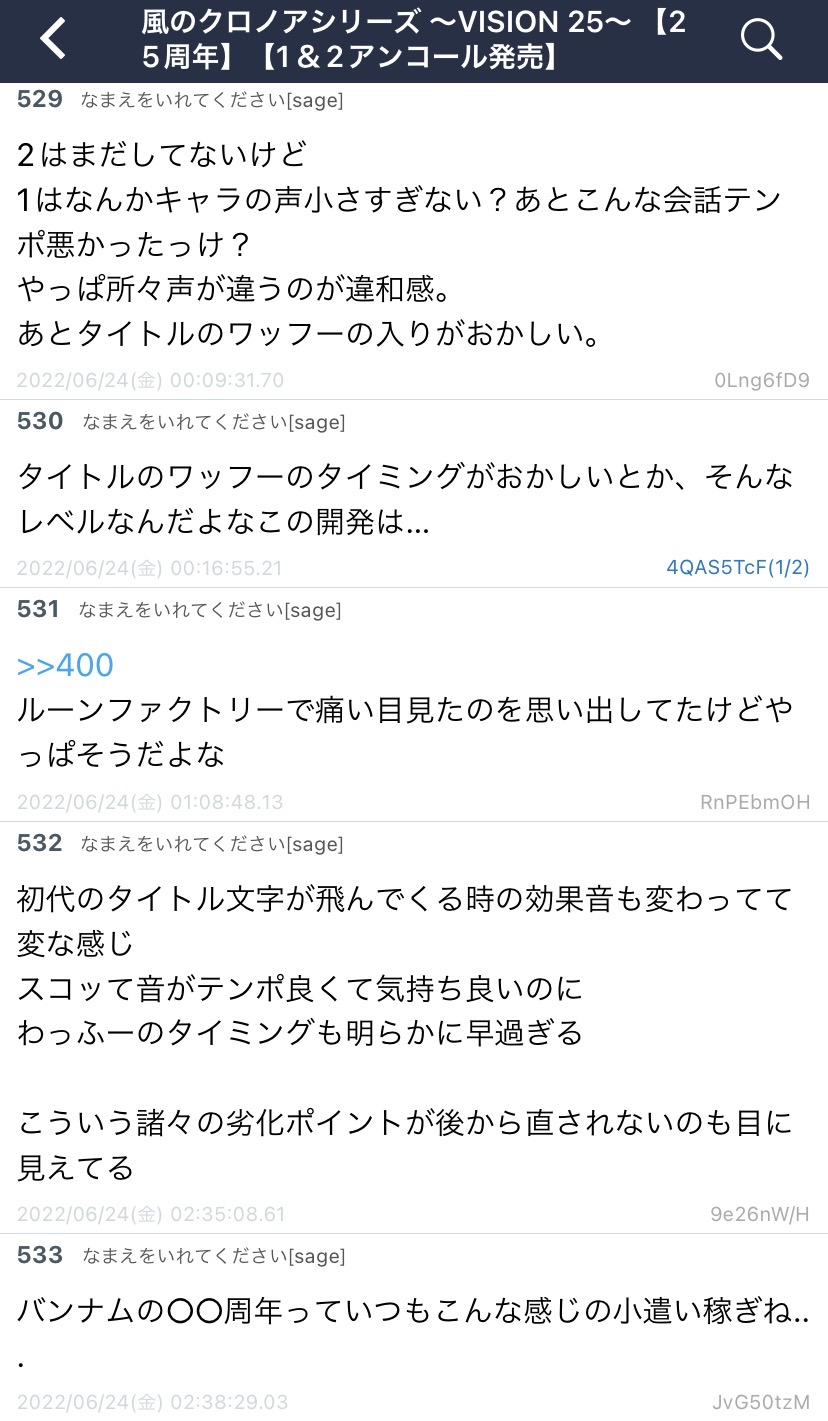Tap poster ID 4QAS5TcF(1/2) link
The image size is (828, 1421).
[x=738, y=568]
